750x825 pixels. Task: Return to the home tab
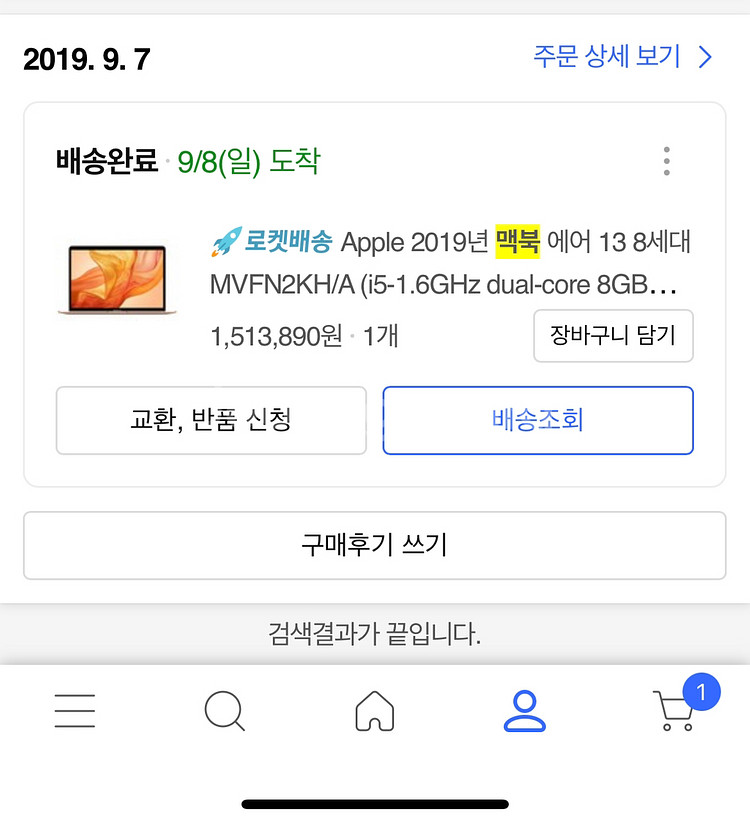(x=375, y=711)
